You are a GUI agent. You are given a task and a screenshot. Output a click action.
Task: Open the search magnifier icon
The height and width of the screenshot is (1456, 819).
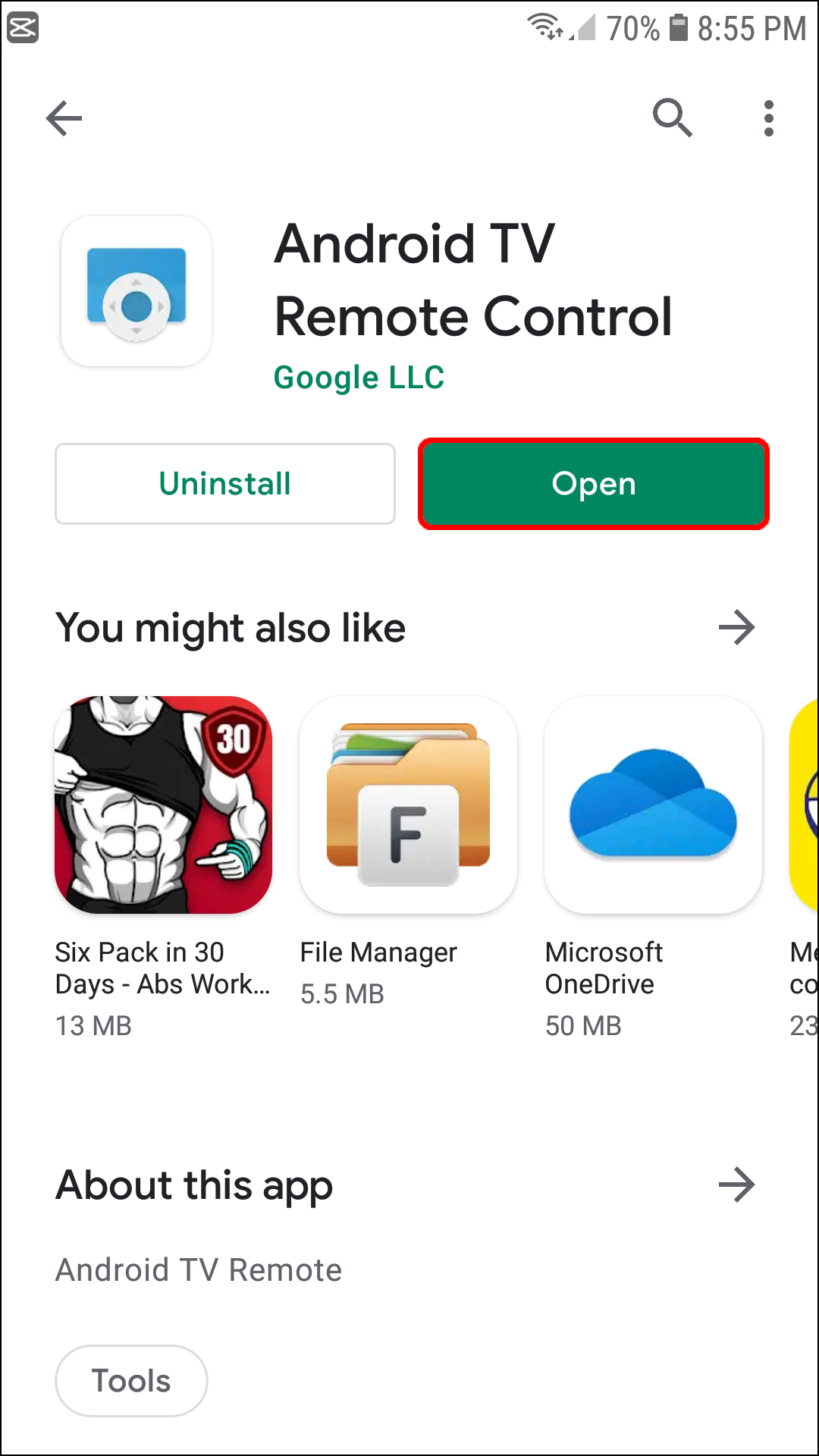click(x=672, y=118)
